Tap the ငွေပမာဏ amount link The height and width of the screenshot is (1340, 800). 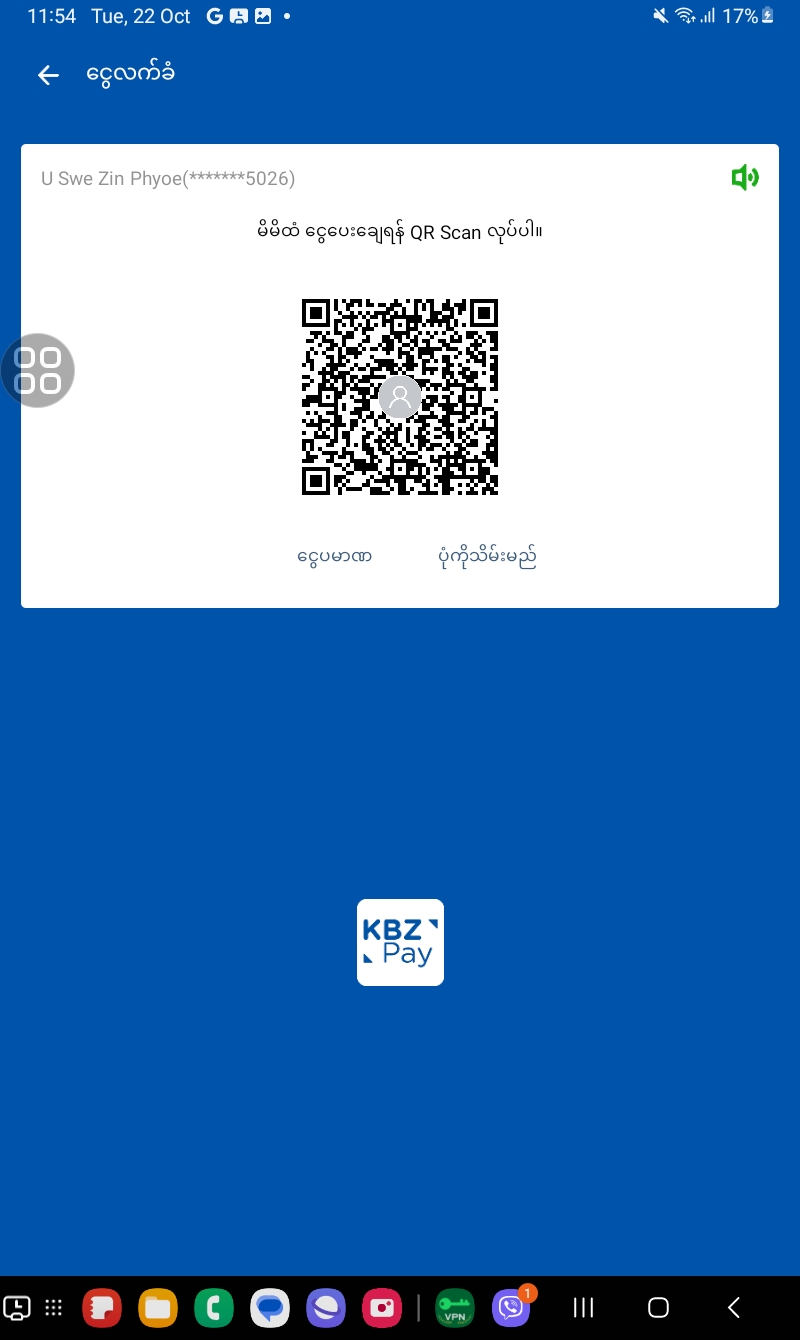click(x=334, y=556)
